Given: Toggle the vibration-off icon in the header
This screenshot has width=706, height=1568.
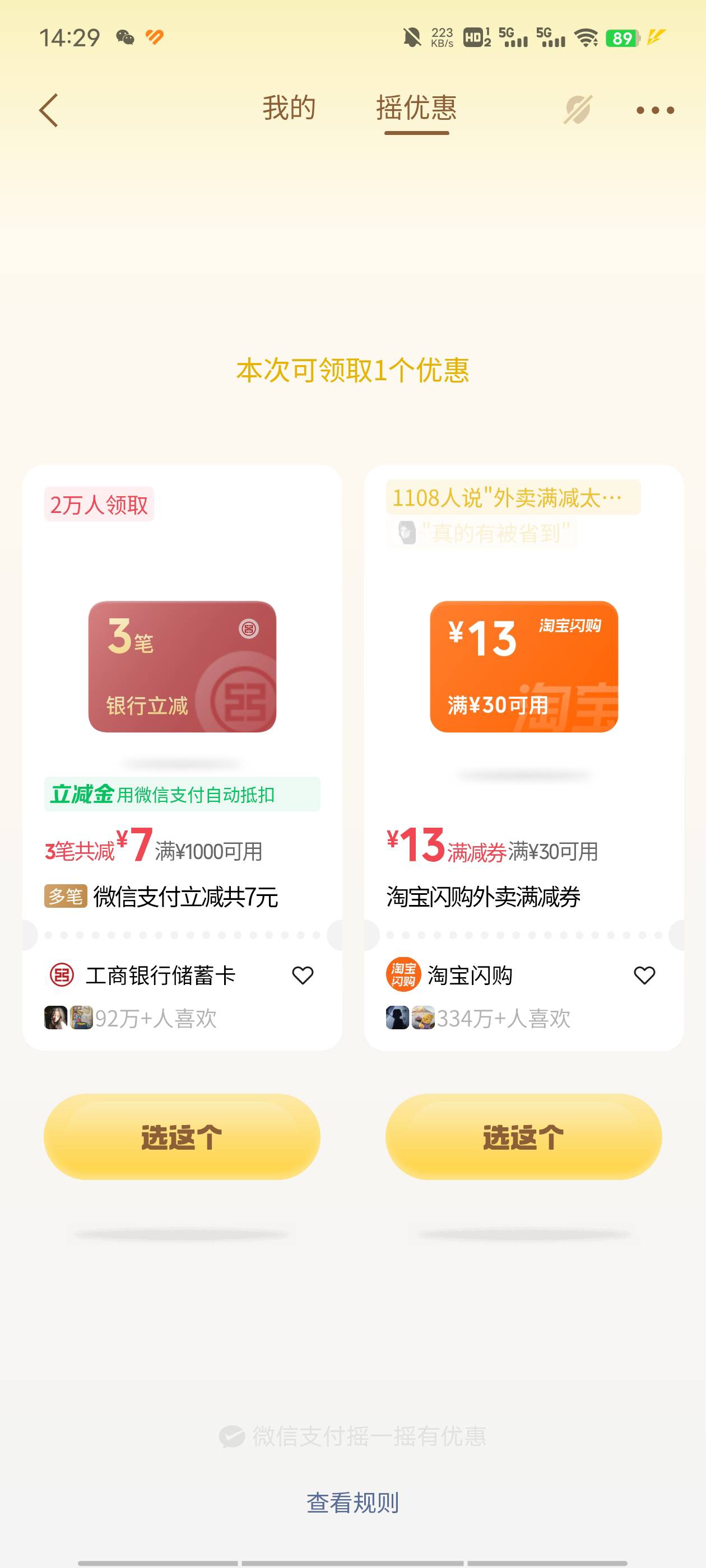Looking at the screenshot, I should click(x=578, y=110).
